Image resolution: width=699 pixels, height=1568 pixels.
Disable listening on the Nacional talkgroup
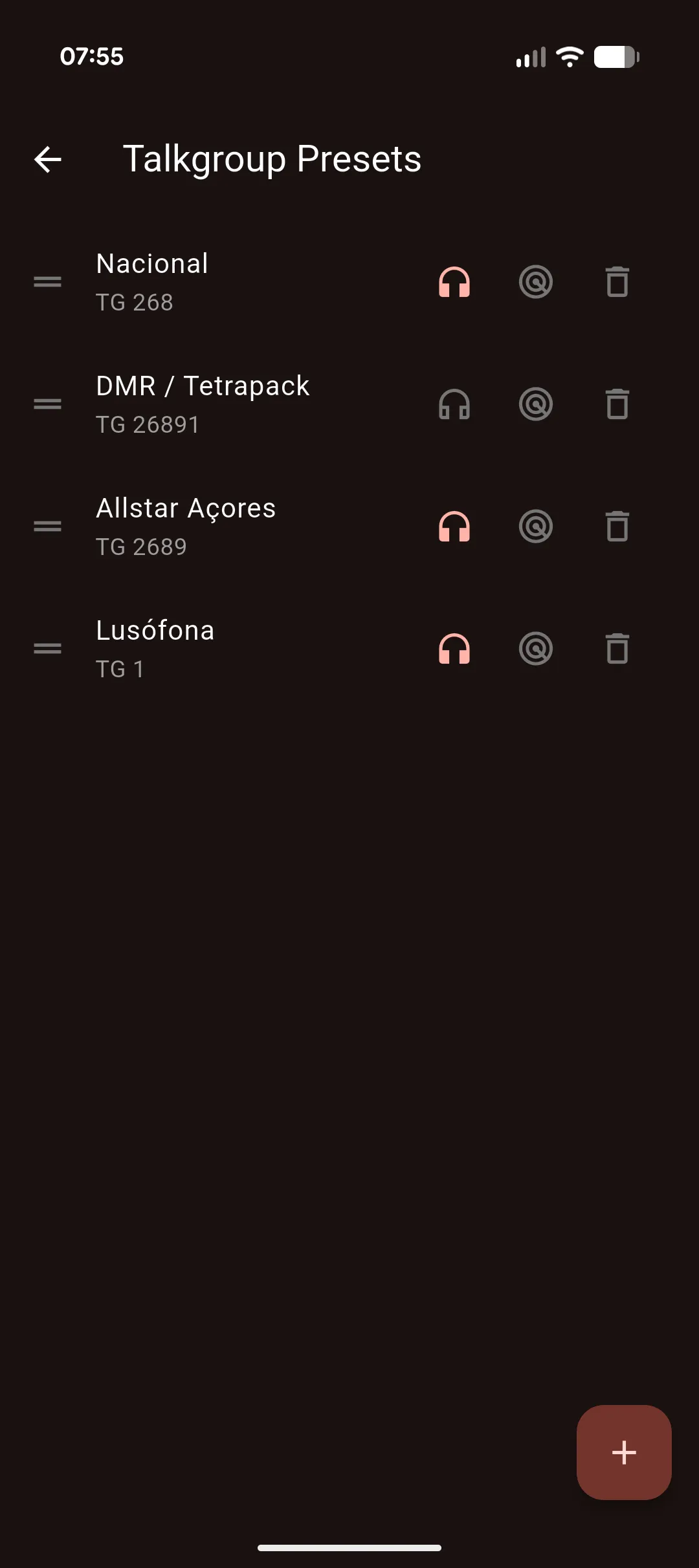(454, 282)
